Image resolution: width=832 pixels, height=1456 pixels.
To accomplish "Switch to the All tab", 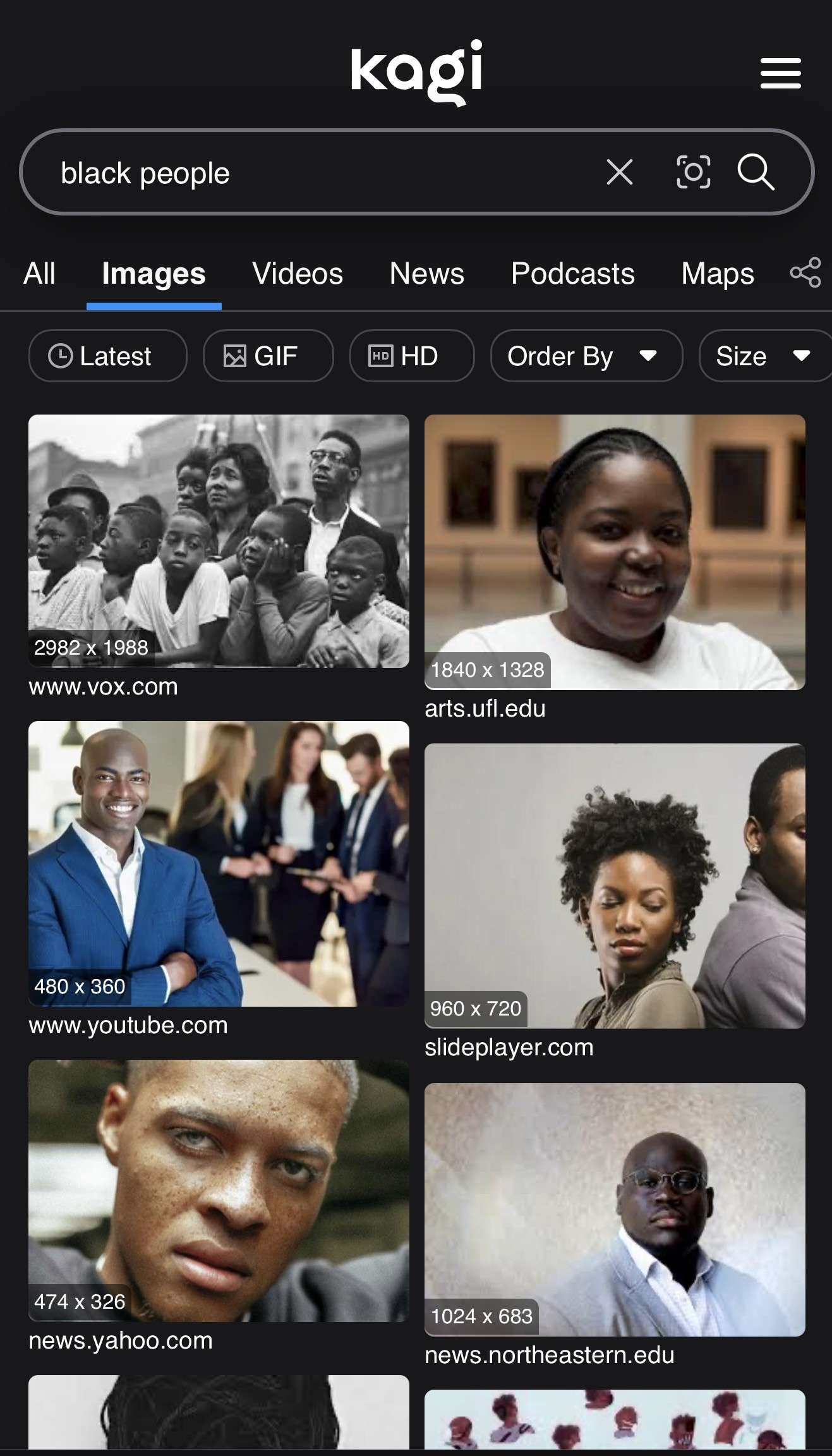I will point(39,274).
